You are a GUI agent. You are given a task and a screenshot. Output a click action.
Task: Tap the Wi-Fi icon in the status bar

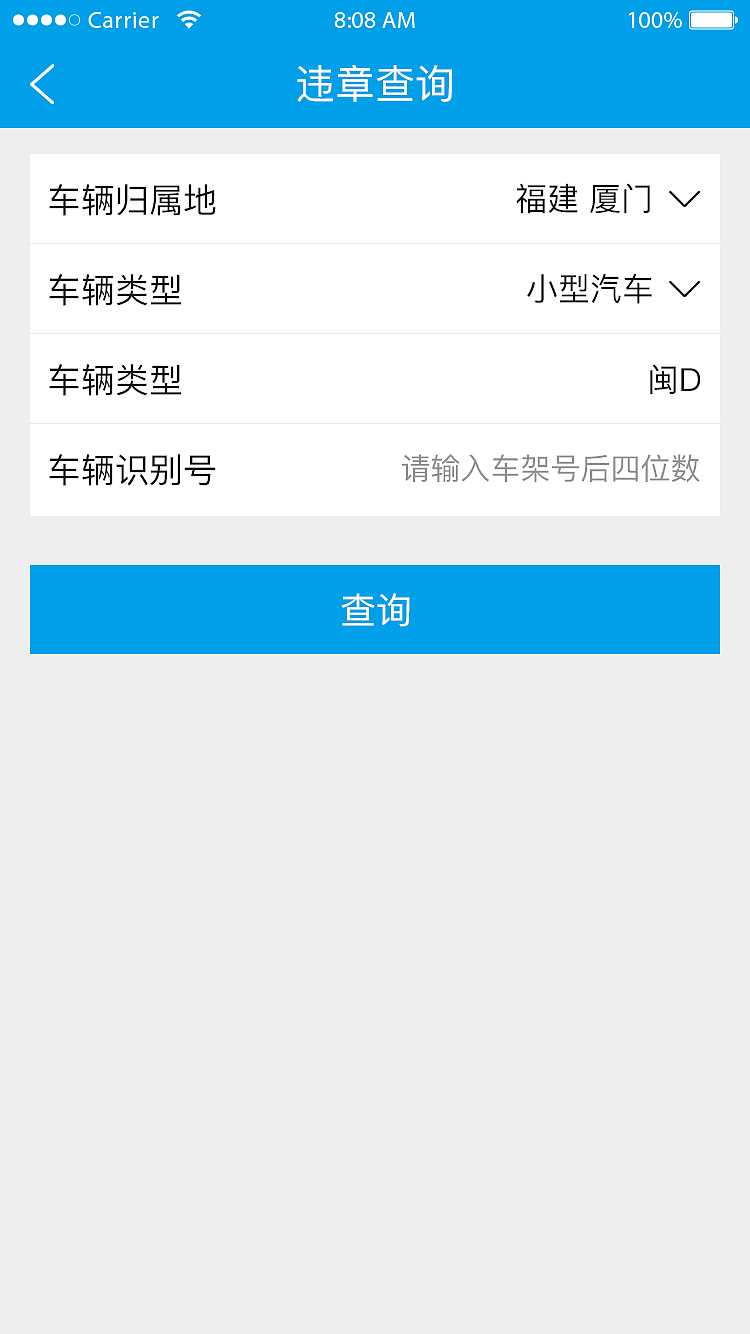[x=190, y=18]
